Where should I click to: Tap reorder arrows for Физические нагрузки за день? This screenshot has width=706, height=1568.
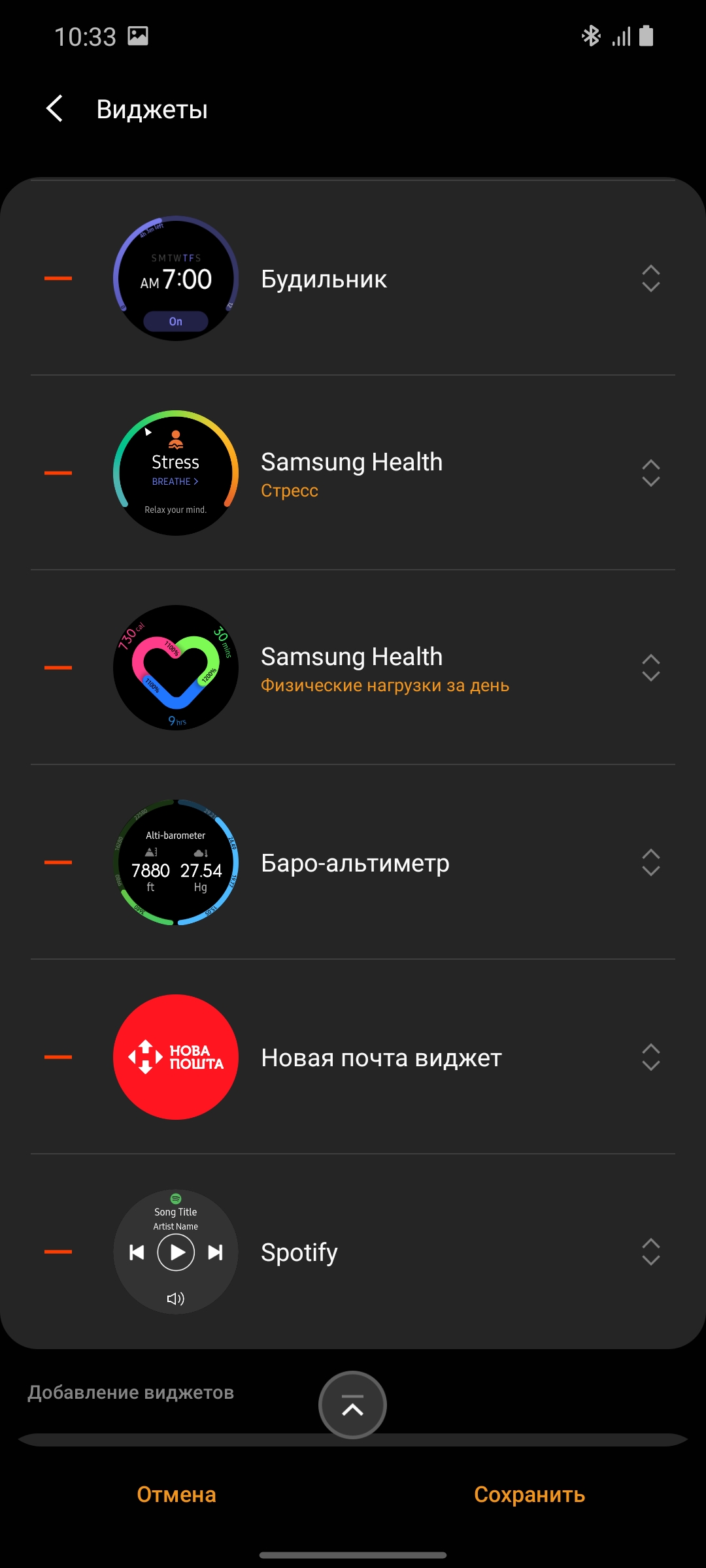[x=650, y=668]
